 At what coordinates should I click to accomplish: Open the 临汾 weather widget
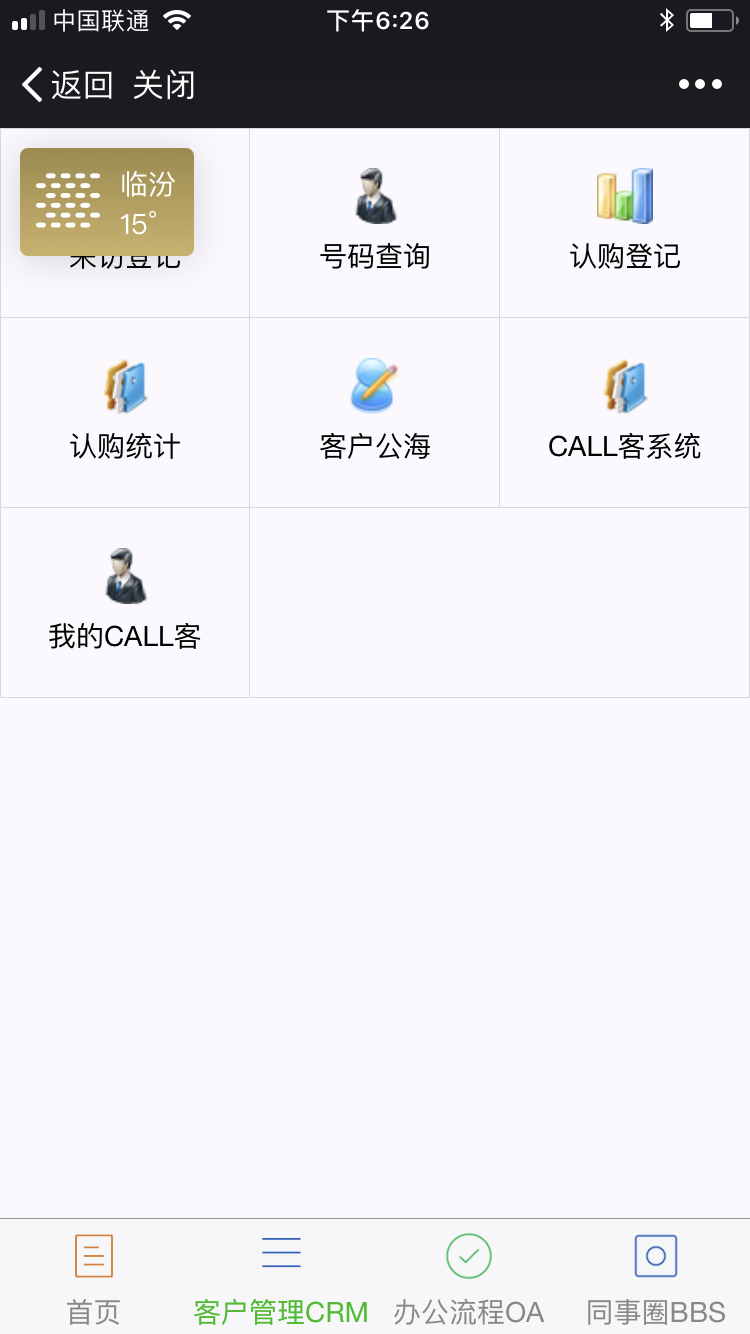[x=107, y=202]
